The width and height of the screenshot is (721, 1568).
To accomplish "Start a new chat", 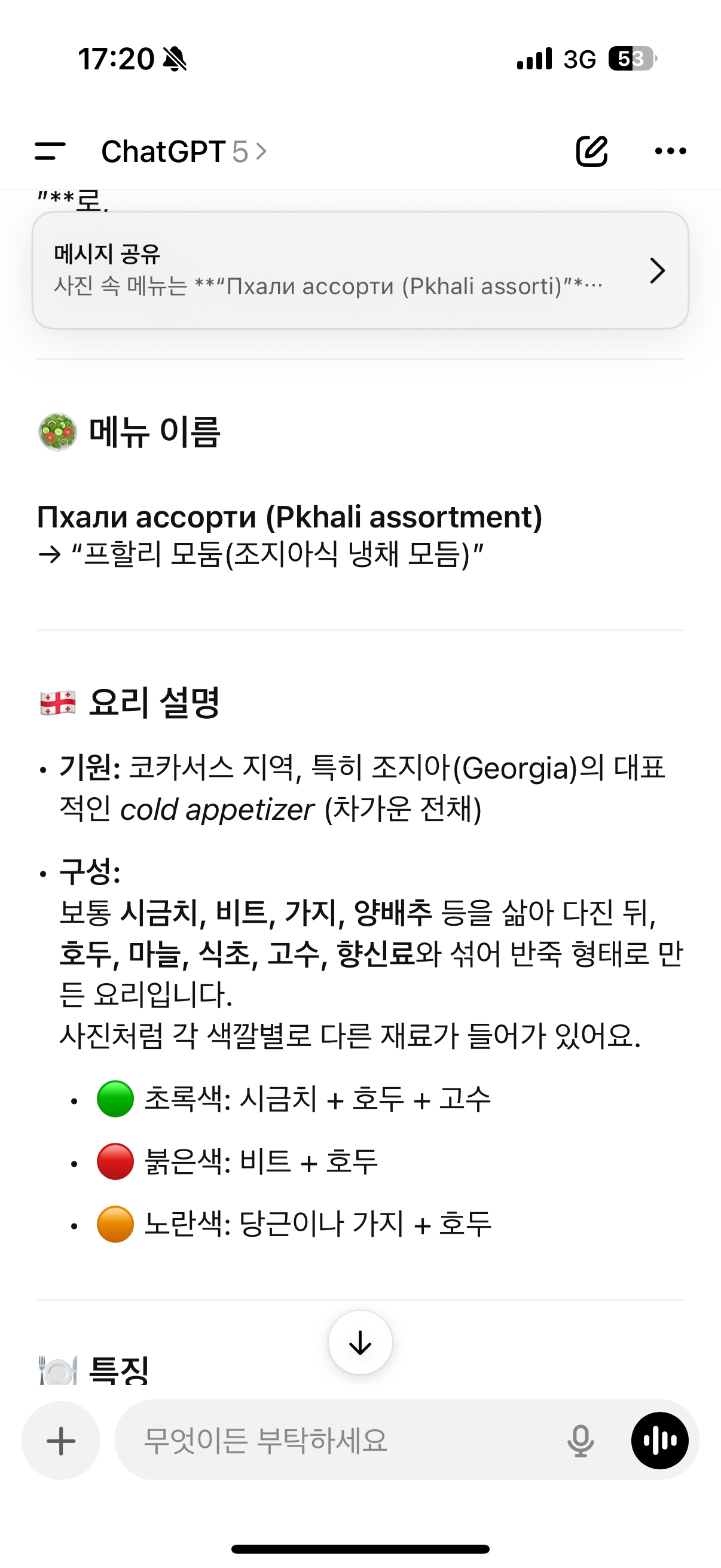I will tap(591, 151).
